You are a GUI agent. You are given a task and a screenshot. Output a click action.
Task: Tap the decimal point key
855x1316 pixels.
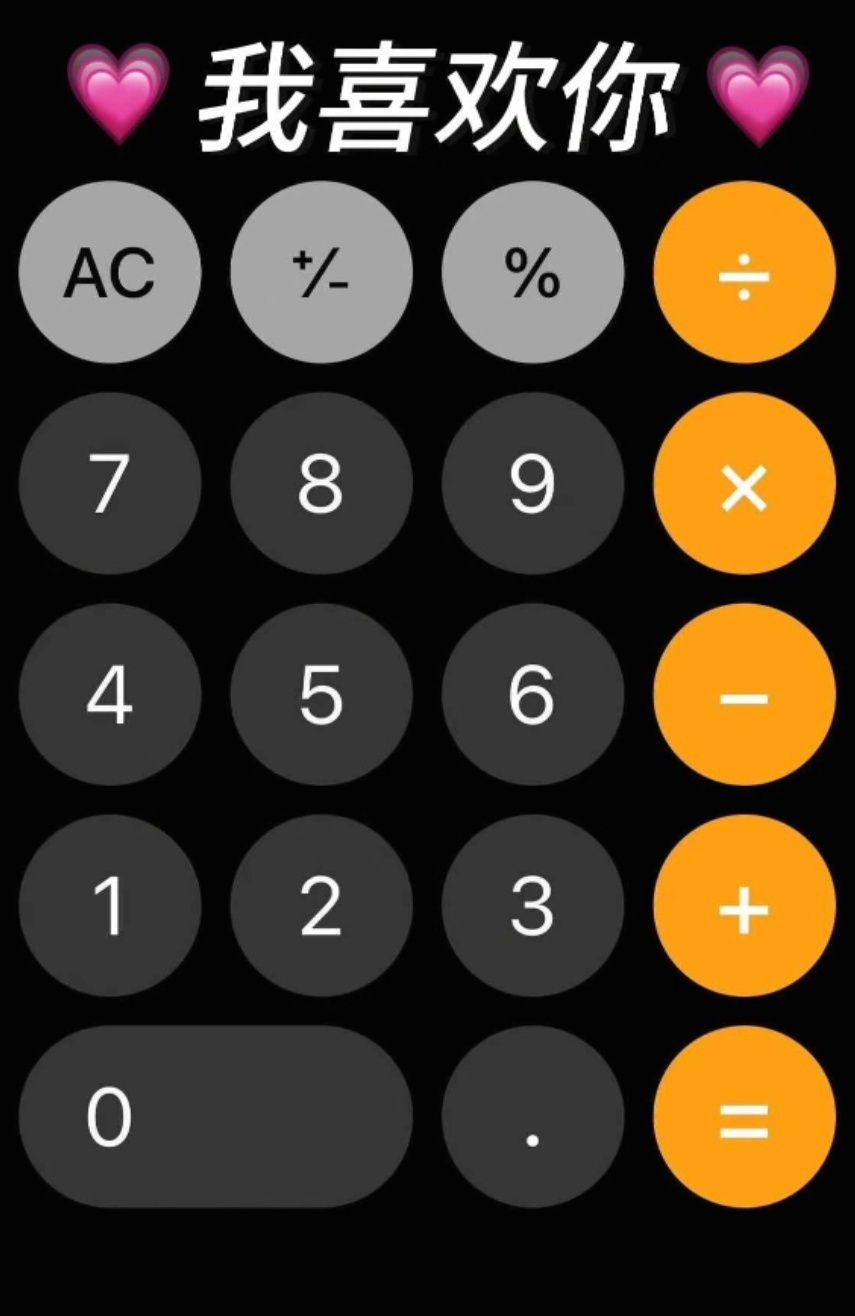click(x=534, y=1116)
